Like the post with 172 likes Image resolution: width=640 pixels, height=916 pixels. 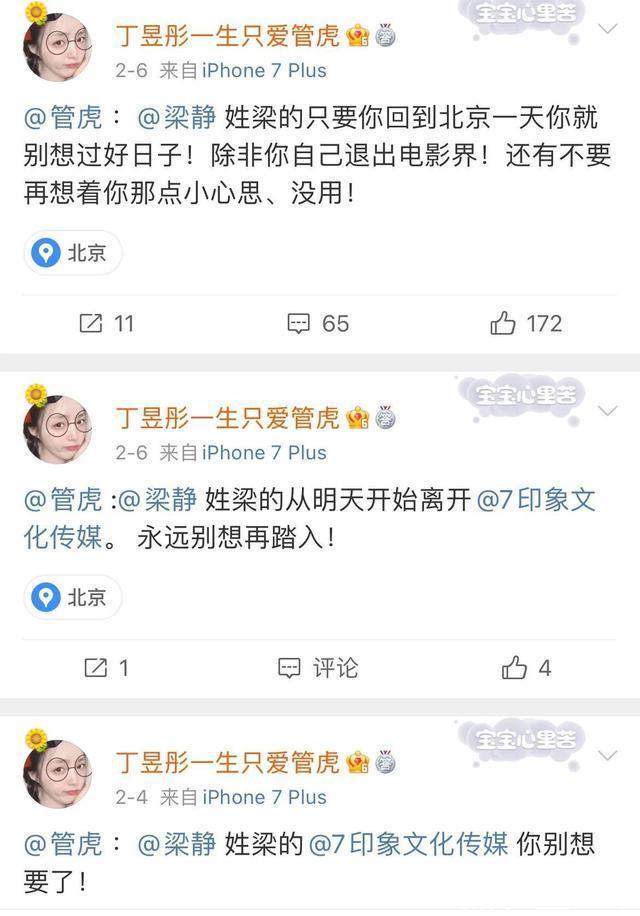click(526, 323)
